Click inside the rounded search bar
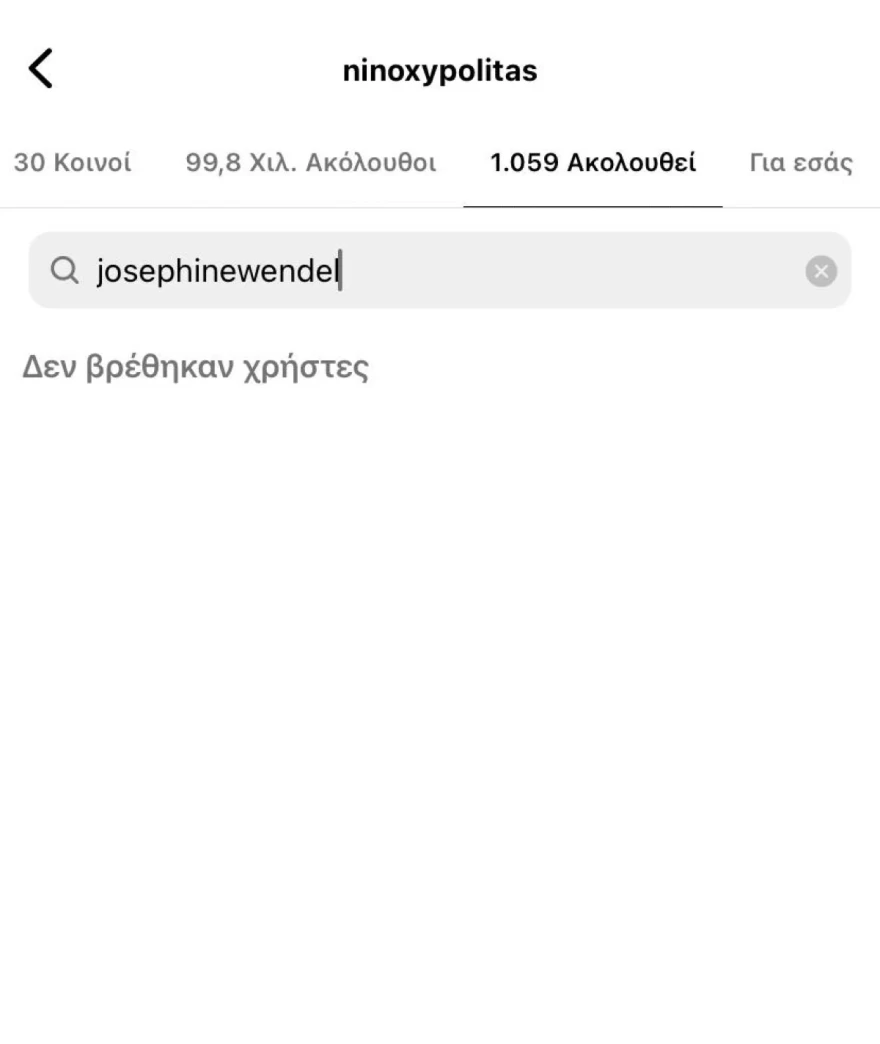 tap(440, 271)
